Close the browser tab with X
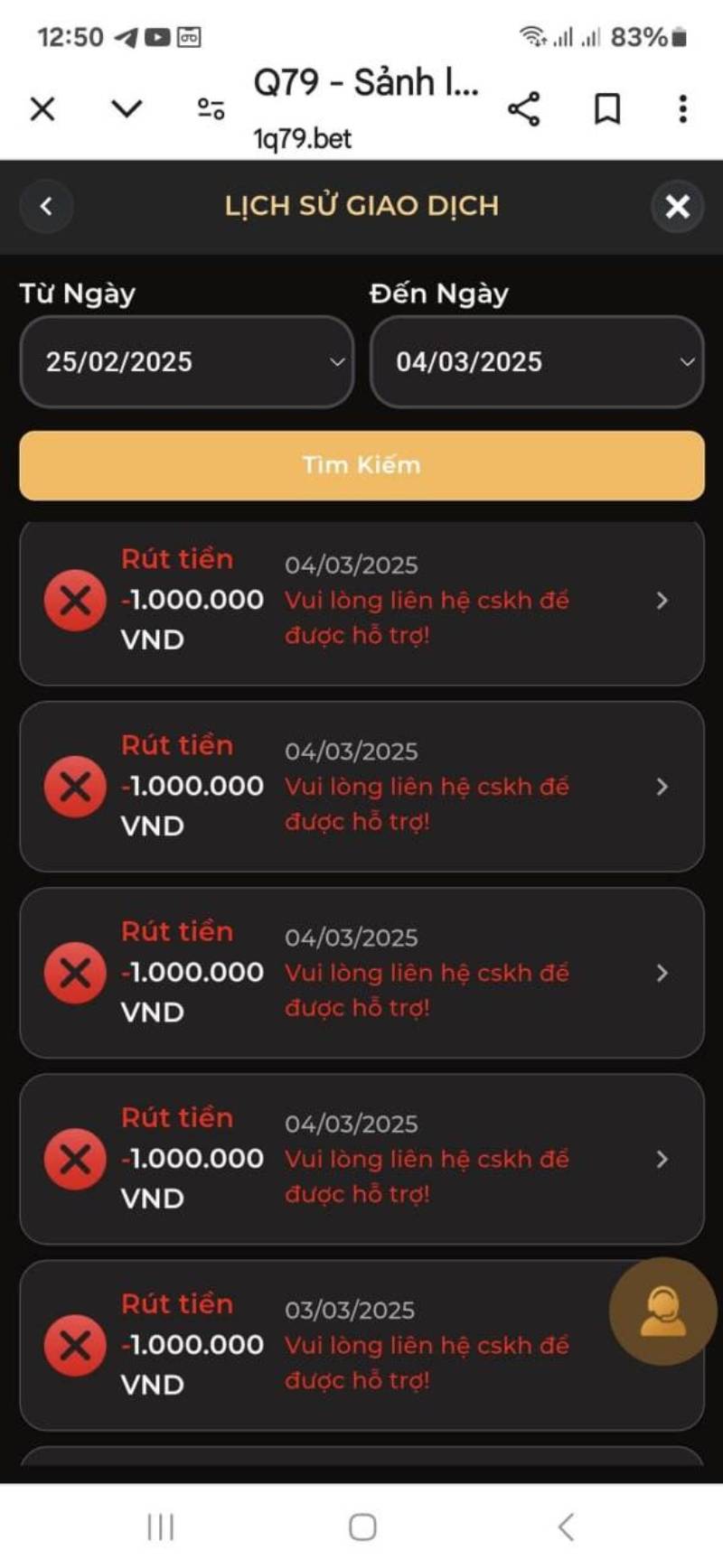Image resolution: width=723 pixels, height=1568 pixels. pyautogui.click(x=42, y=109)
